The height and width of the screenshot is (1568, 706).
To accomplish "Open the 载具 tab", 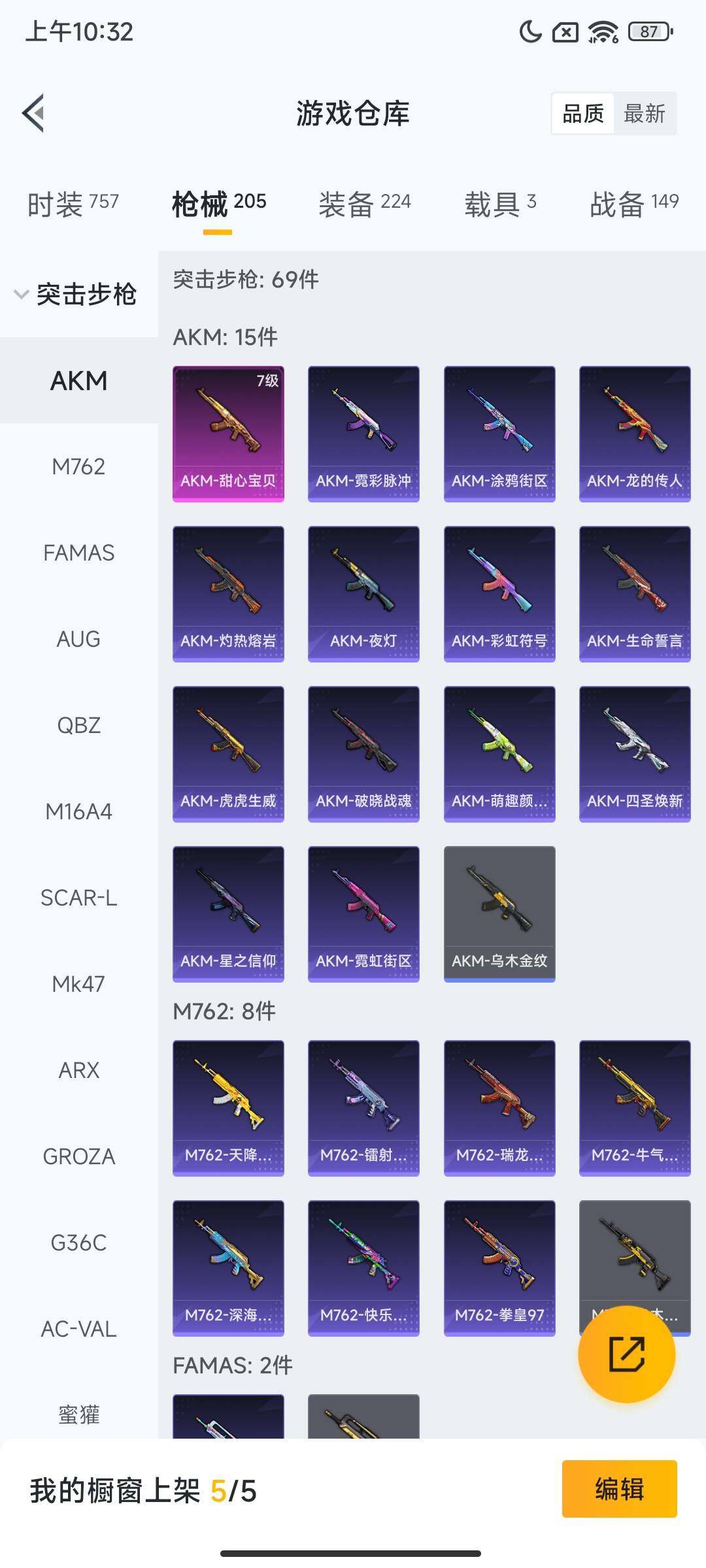I will (500, 204).
